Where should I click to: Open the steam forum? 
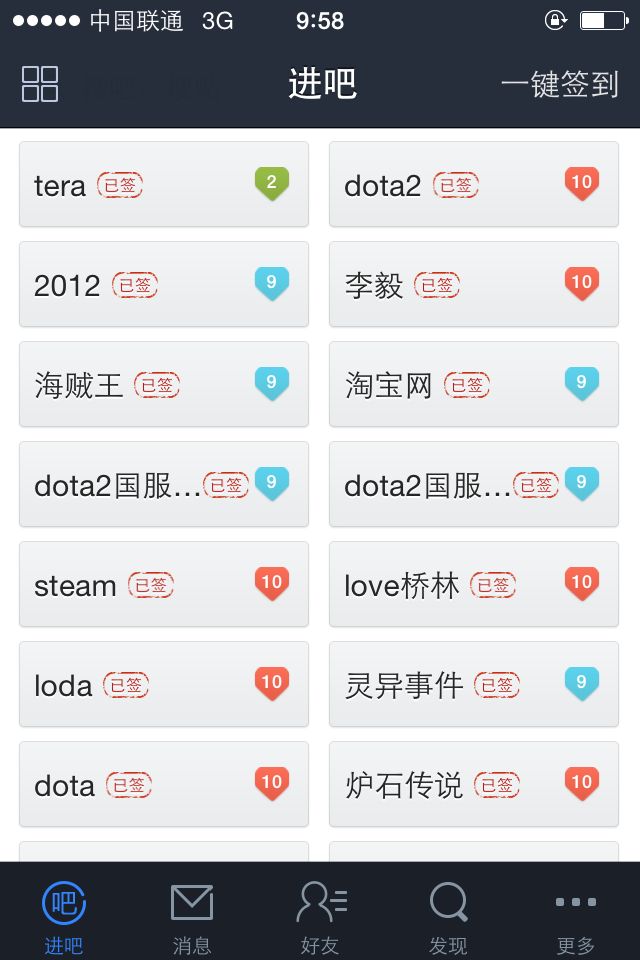click(x=164, y=585)
